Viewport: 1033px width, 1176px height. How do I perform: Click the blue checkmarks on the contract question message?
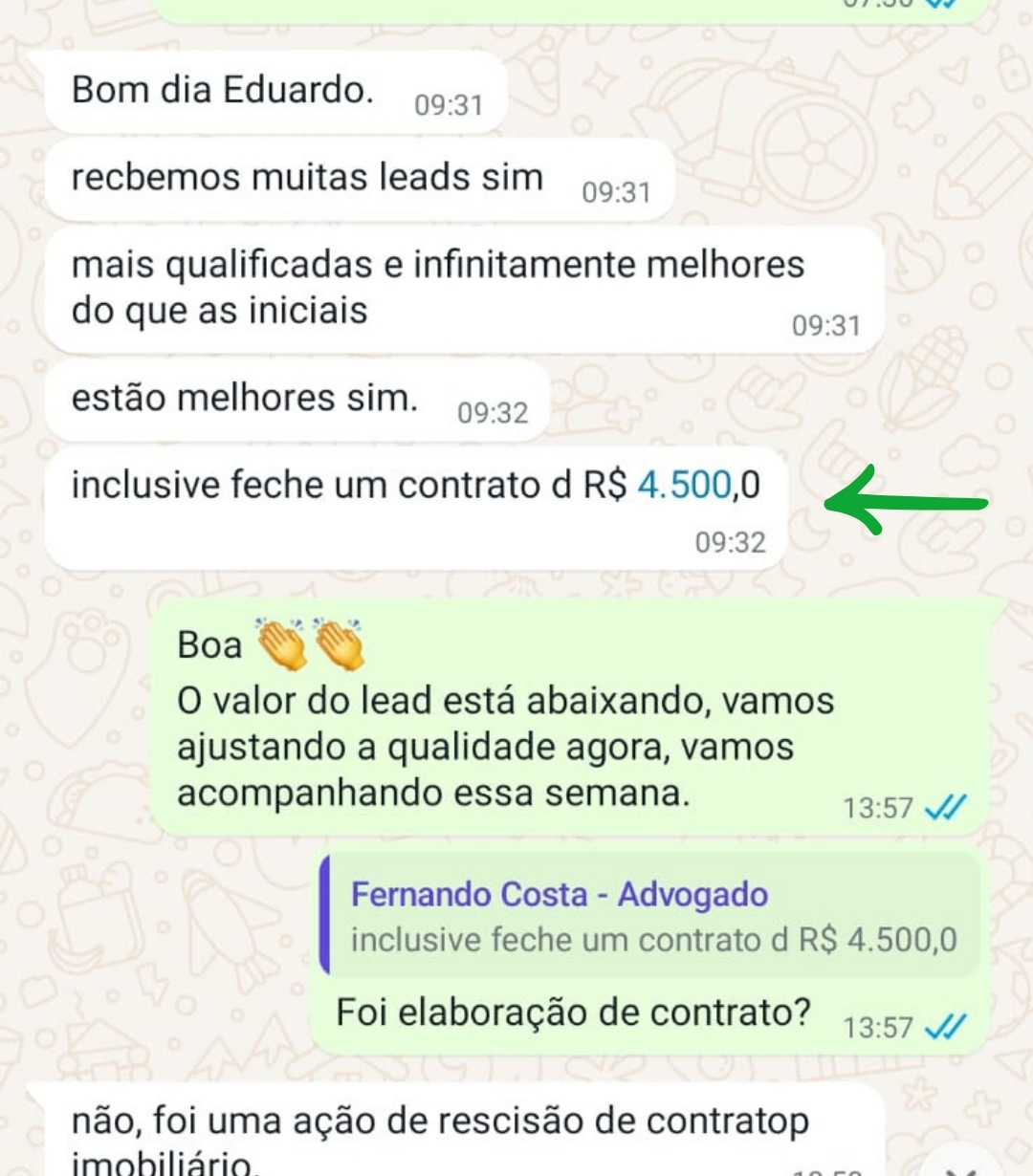pyautogui.click(x=943, y=1024)
